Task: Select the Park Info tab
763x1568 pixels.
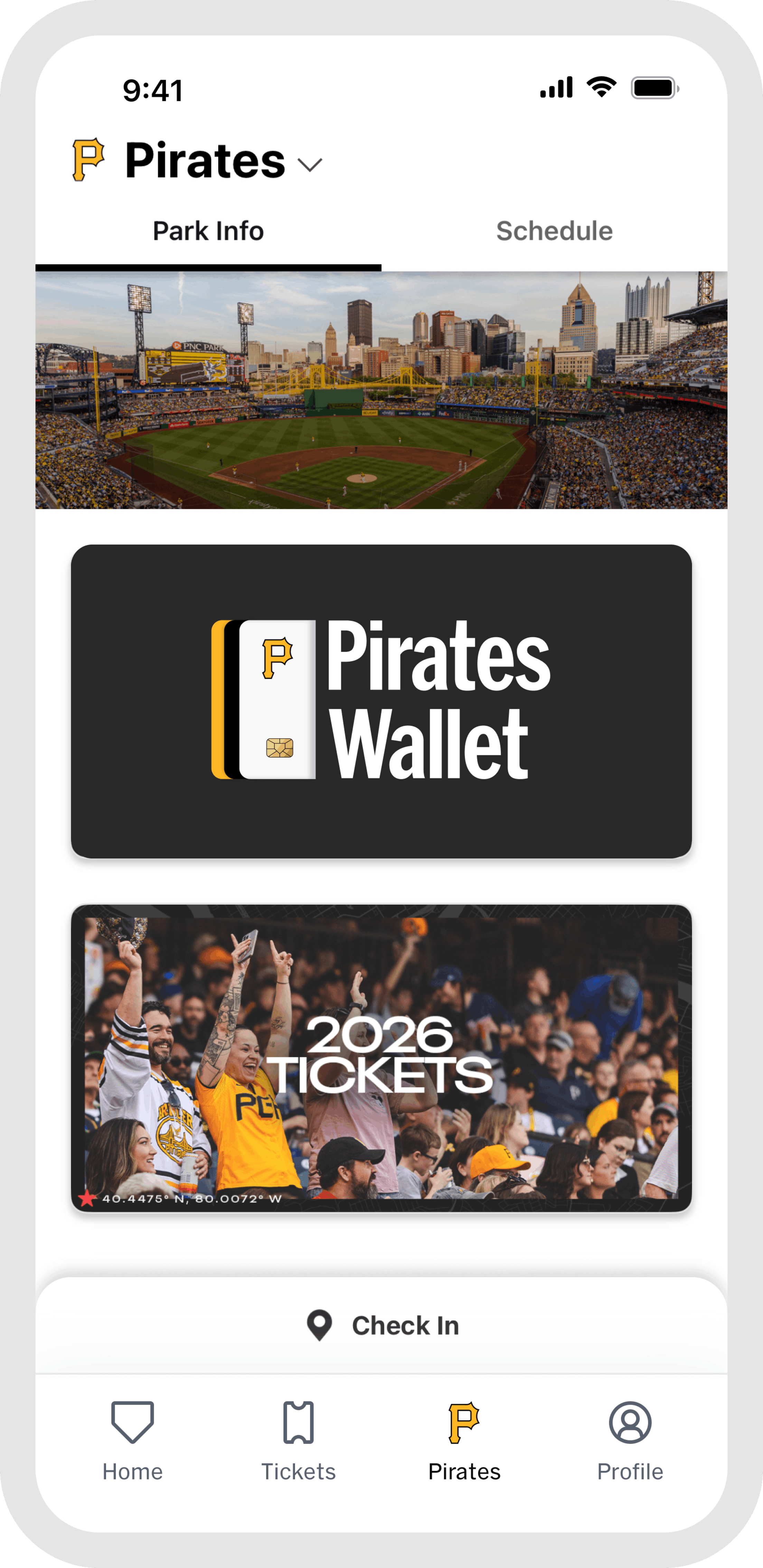Action: click(x=208, y=231)
